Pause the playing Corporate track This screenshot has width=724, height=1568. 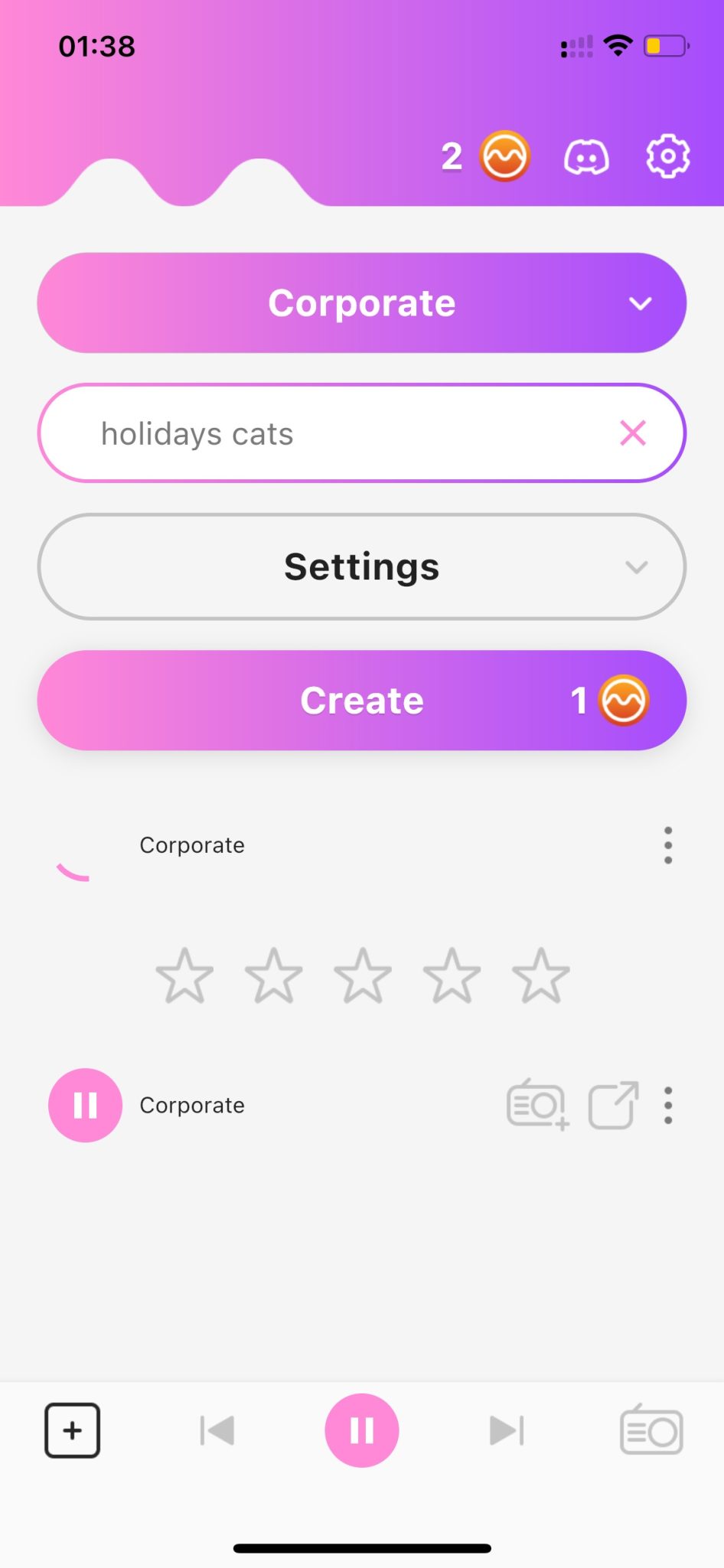click(x=85, y=1105)
